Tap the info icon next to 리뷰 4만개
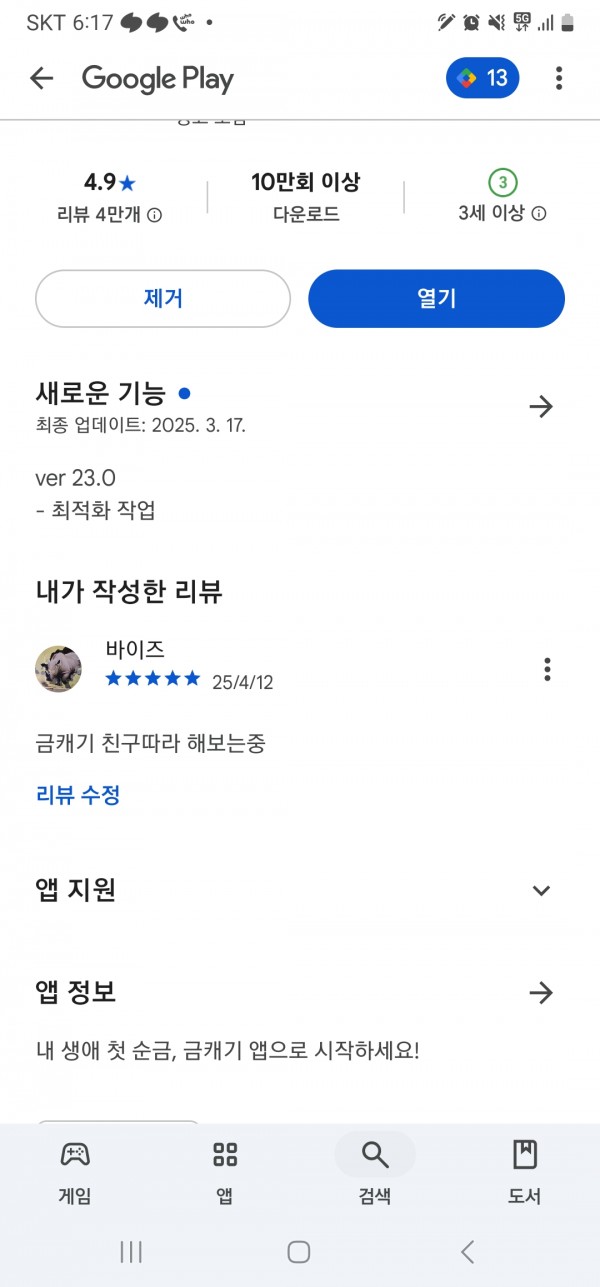The height and width of the screenshot is (1287, 600). 155,214
